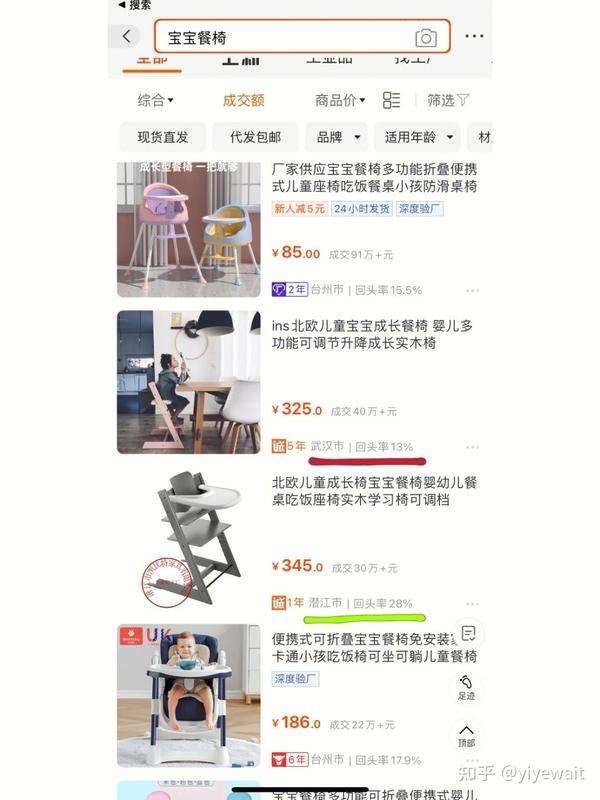The height and width of the screenshot is (800, 600).
Task: Tap the search field with 宝宝餐椅
Action: coord(280,37)
